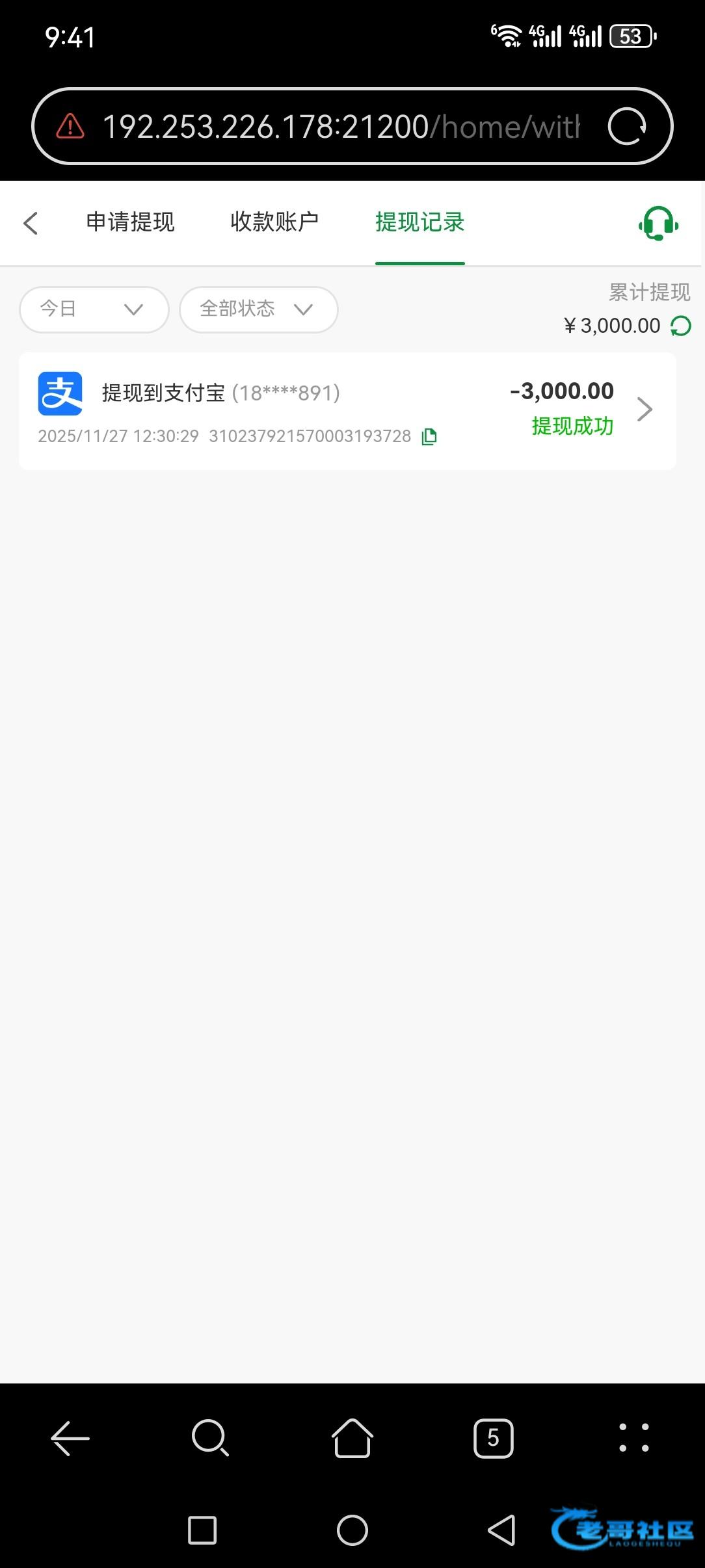Viewport: 705px width, 1568px height.
Task: View the 5 open browser tabs
Action: [x=494, y=1437]
